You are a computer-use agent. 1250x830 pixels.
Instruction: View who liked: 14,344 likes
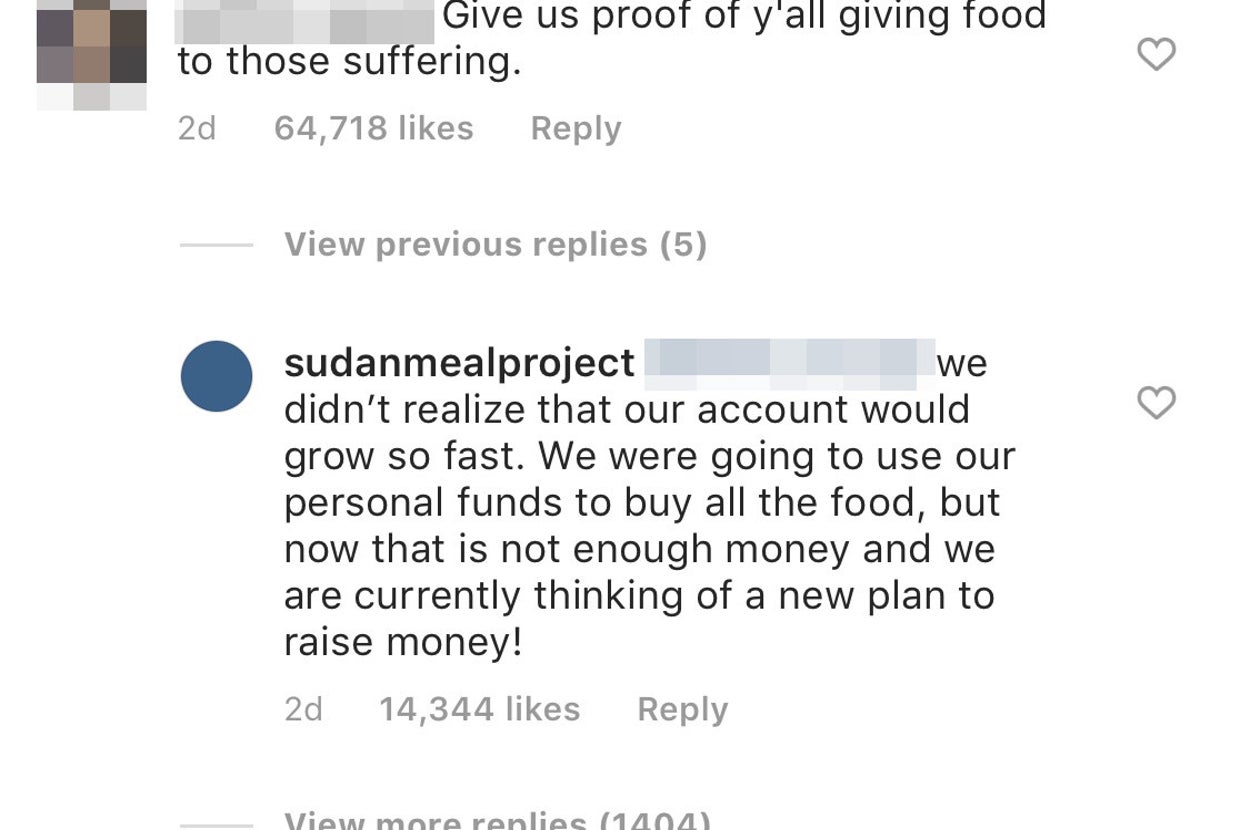(x=479, y=709)
